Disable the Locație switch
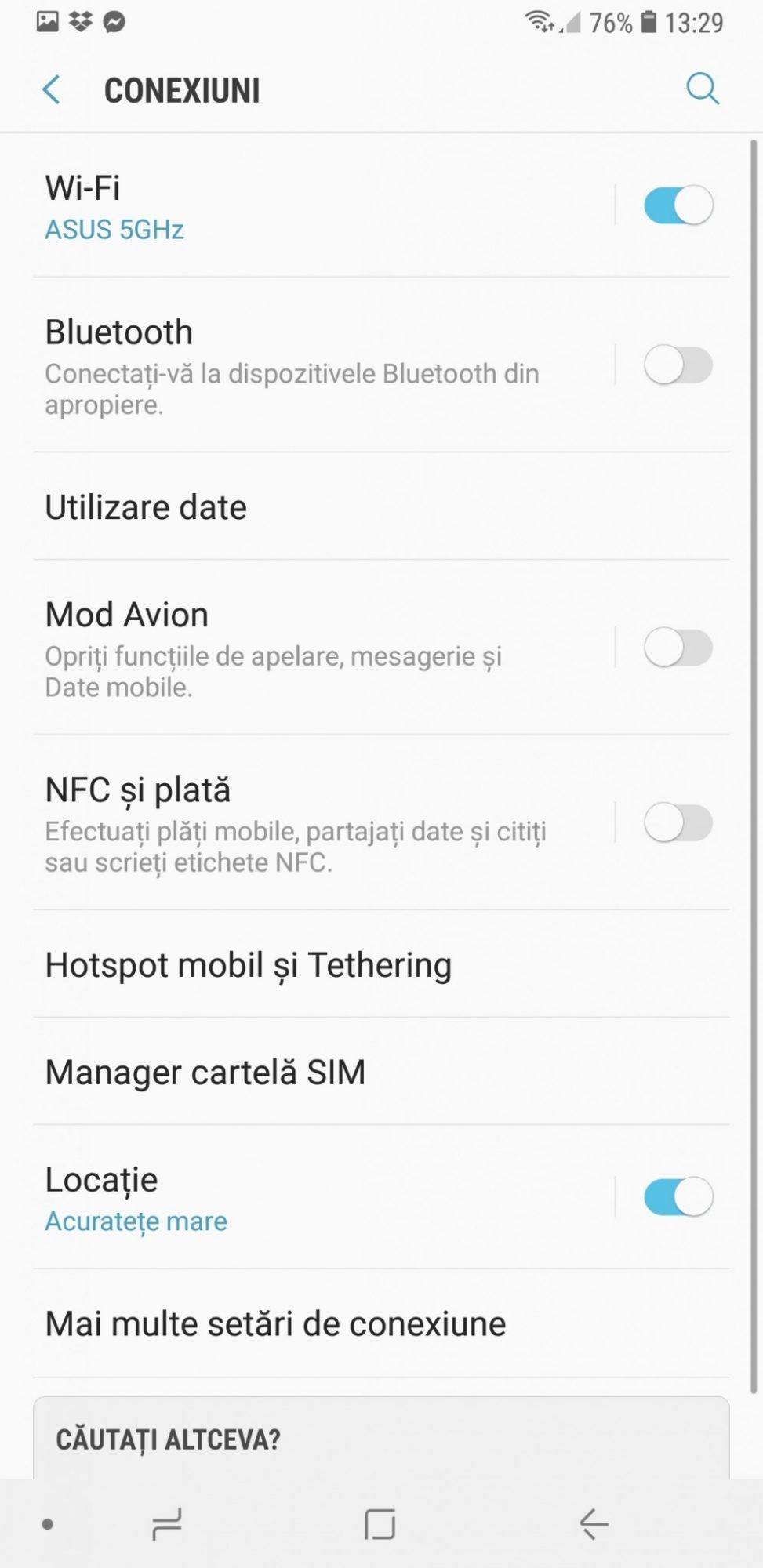Viewport: 763px width, 1568px height. 678,1197
